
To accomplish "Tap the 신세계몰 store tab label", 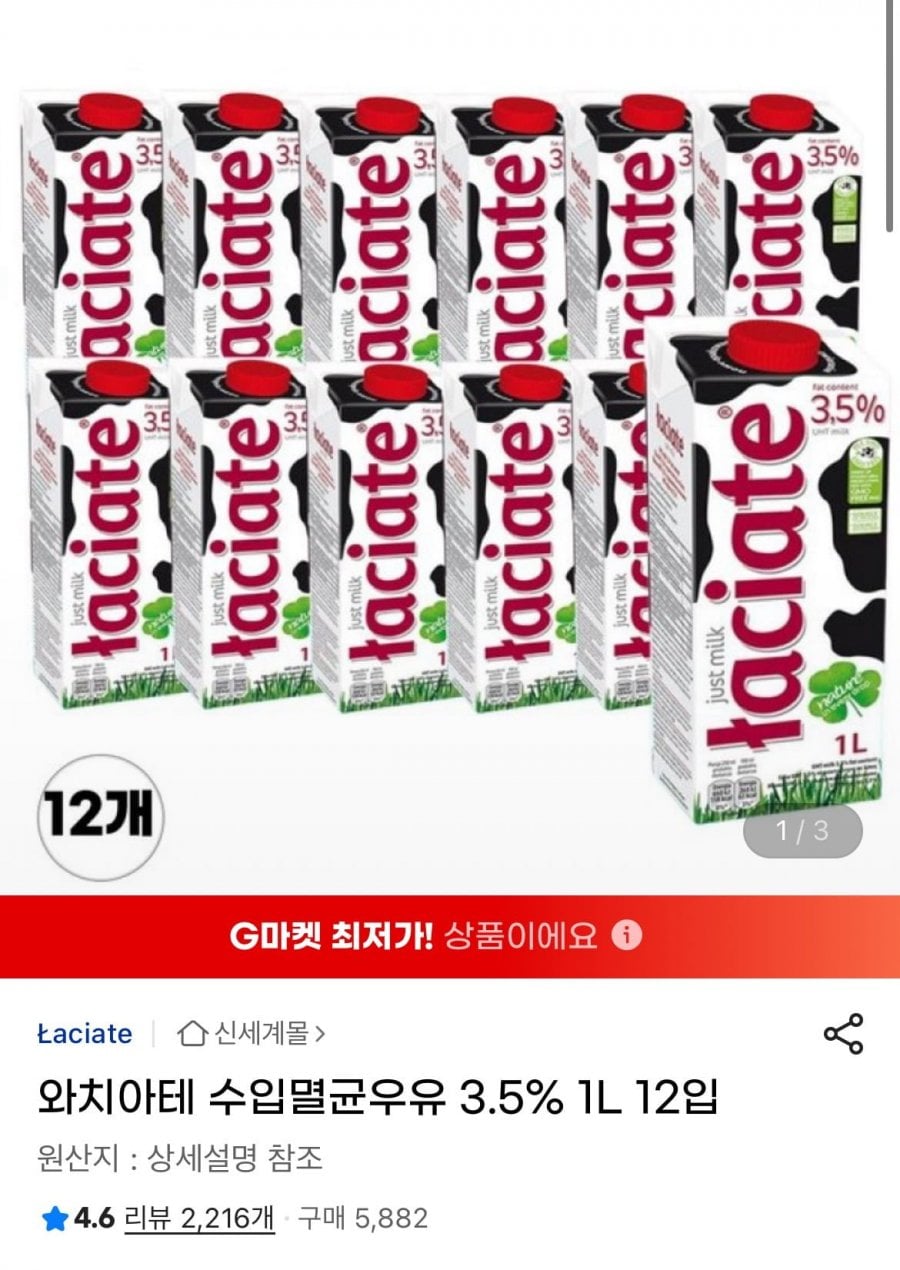I will 258,1035.
